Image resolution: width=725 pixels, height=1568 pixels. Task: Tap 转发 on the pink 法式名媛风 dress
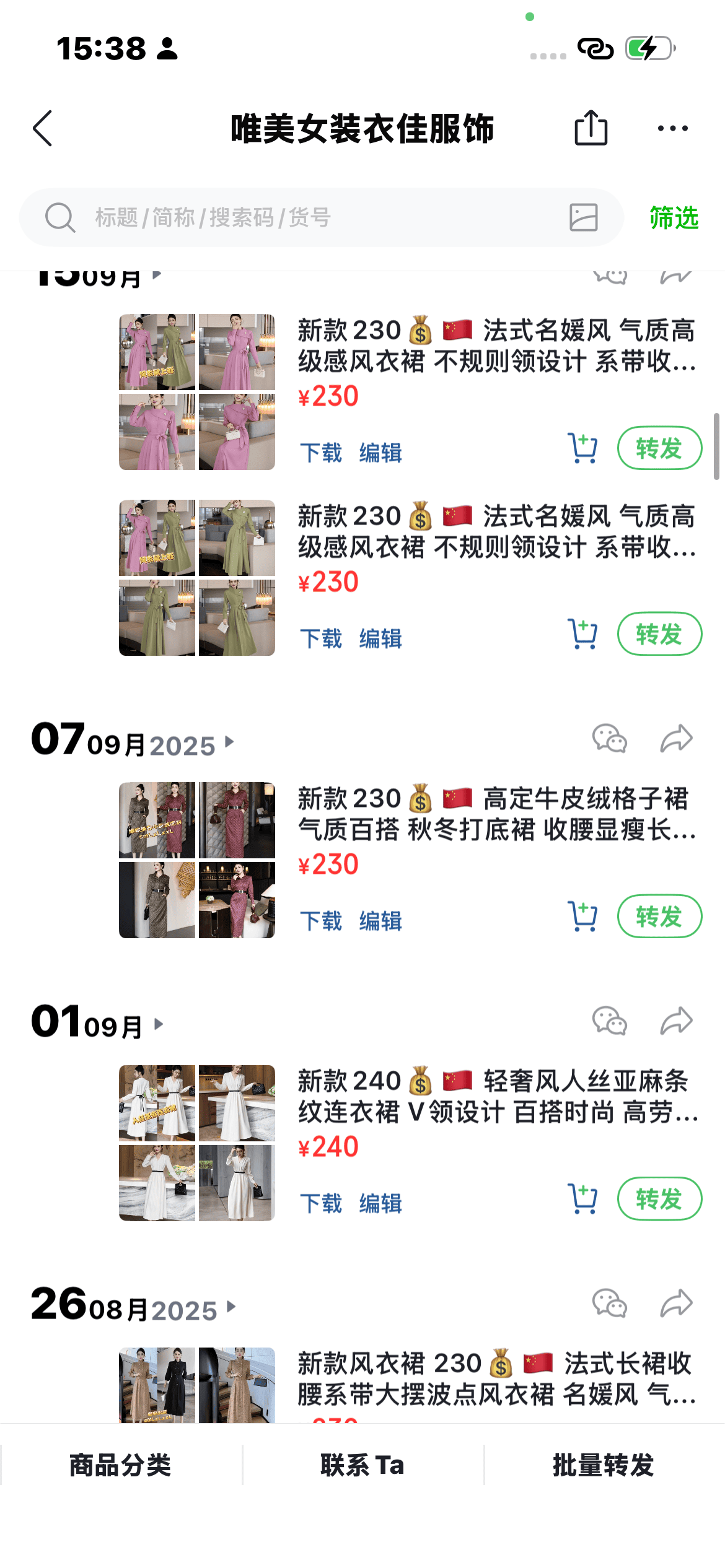pyautogui.click(x=659, y=448)
